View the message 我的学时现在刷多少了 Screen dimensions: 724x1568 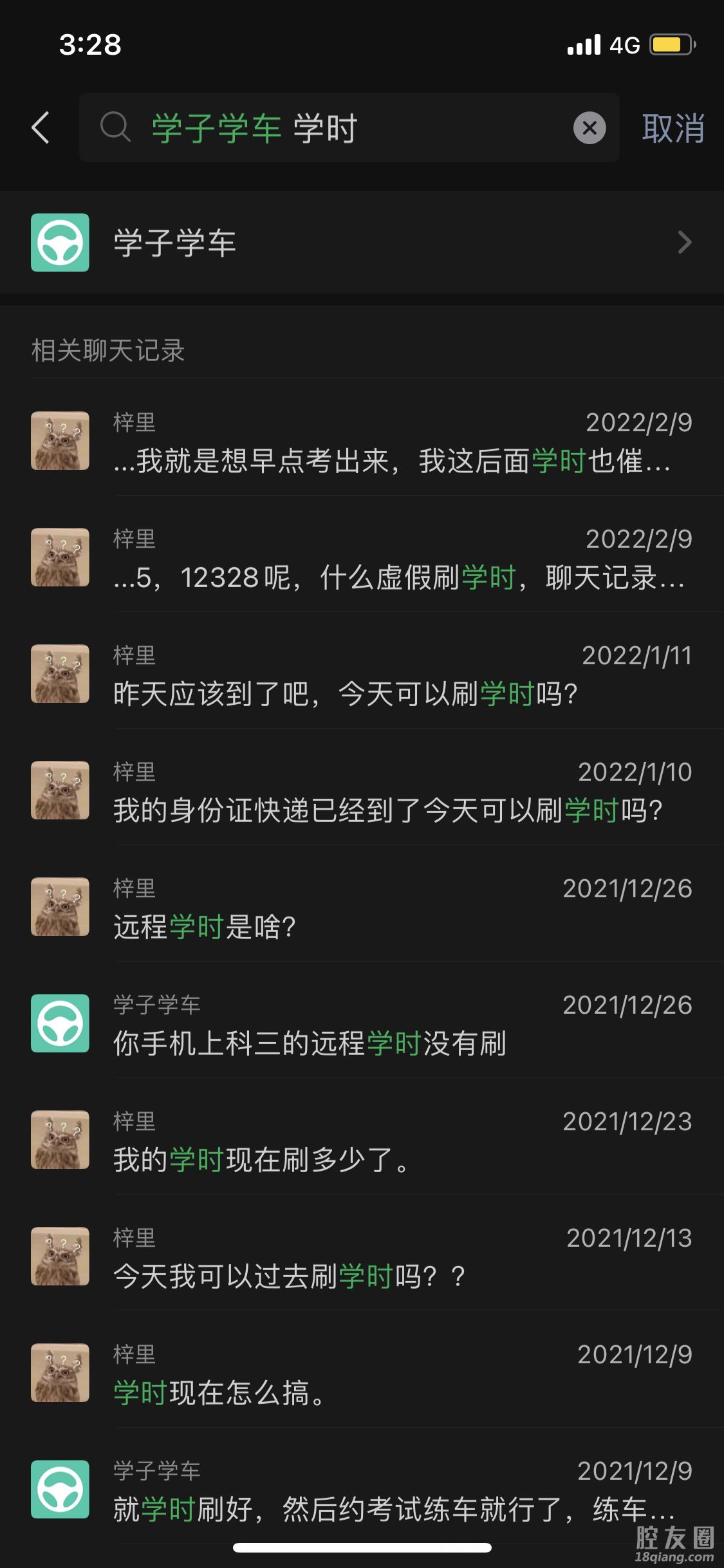click(393, 1141)
